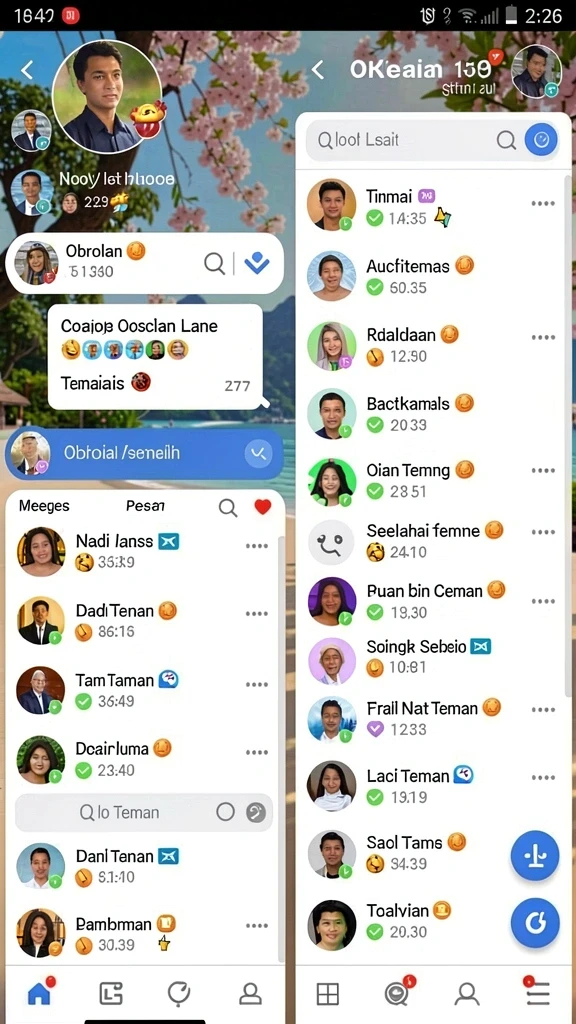Tap the blue refresh floating button
The height and width of the screenshot is (1024, 576).
(535, 923)
